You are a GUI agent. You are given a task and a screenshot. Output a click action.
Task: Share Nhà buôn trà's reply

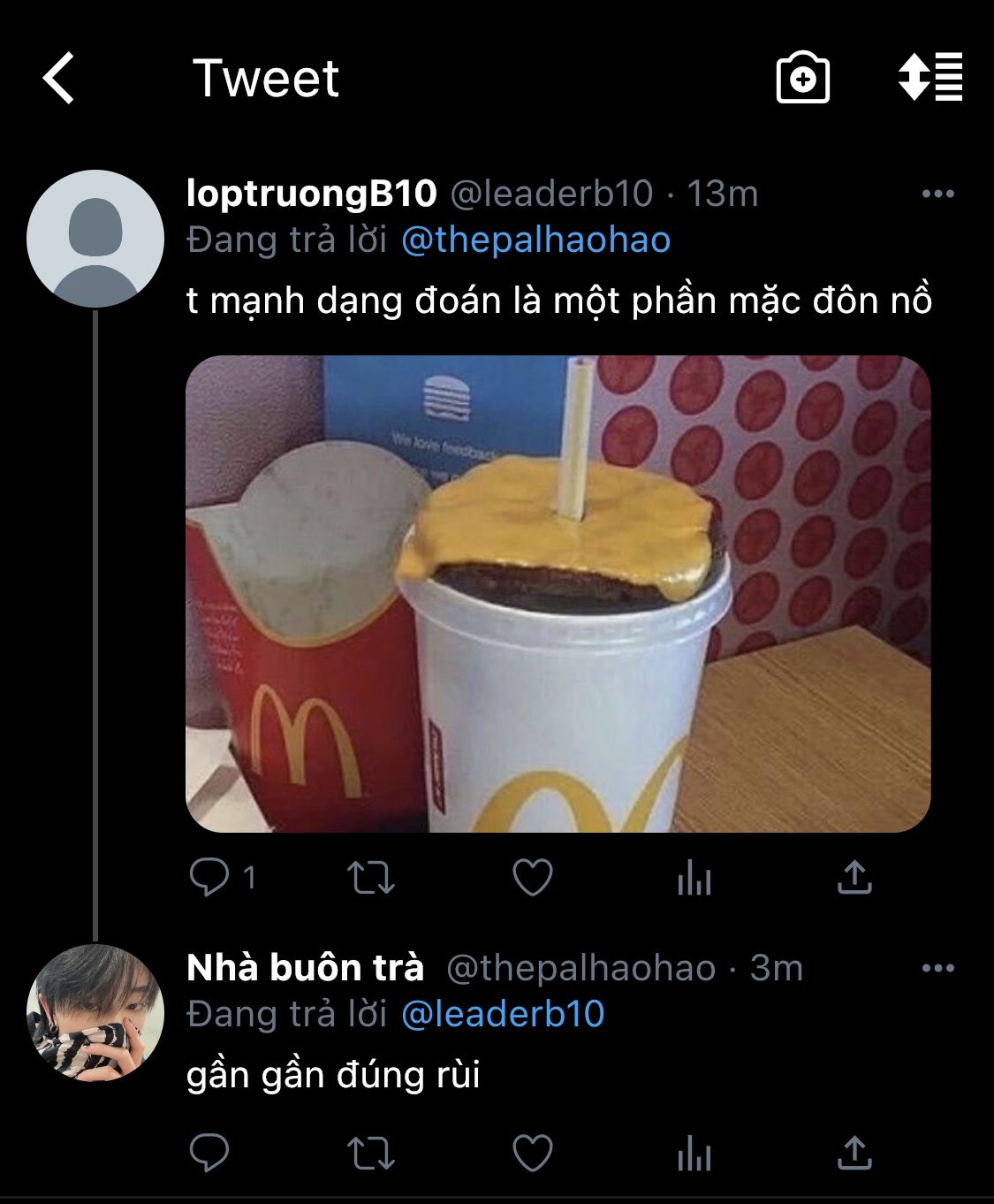coord(854,1154)
